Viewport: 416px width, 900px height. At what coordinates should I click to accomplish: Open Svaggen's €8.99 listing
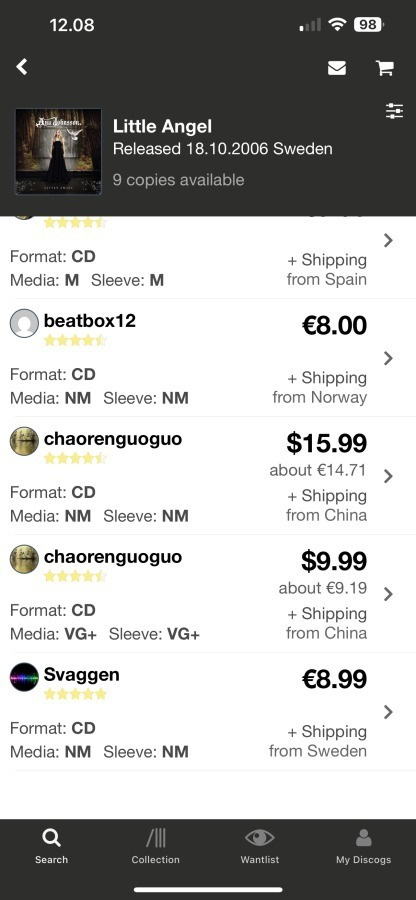[x=208, y=712]
